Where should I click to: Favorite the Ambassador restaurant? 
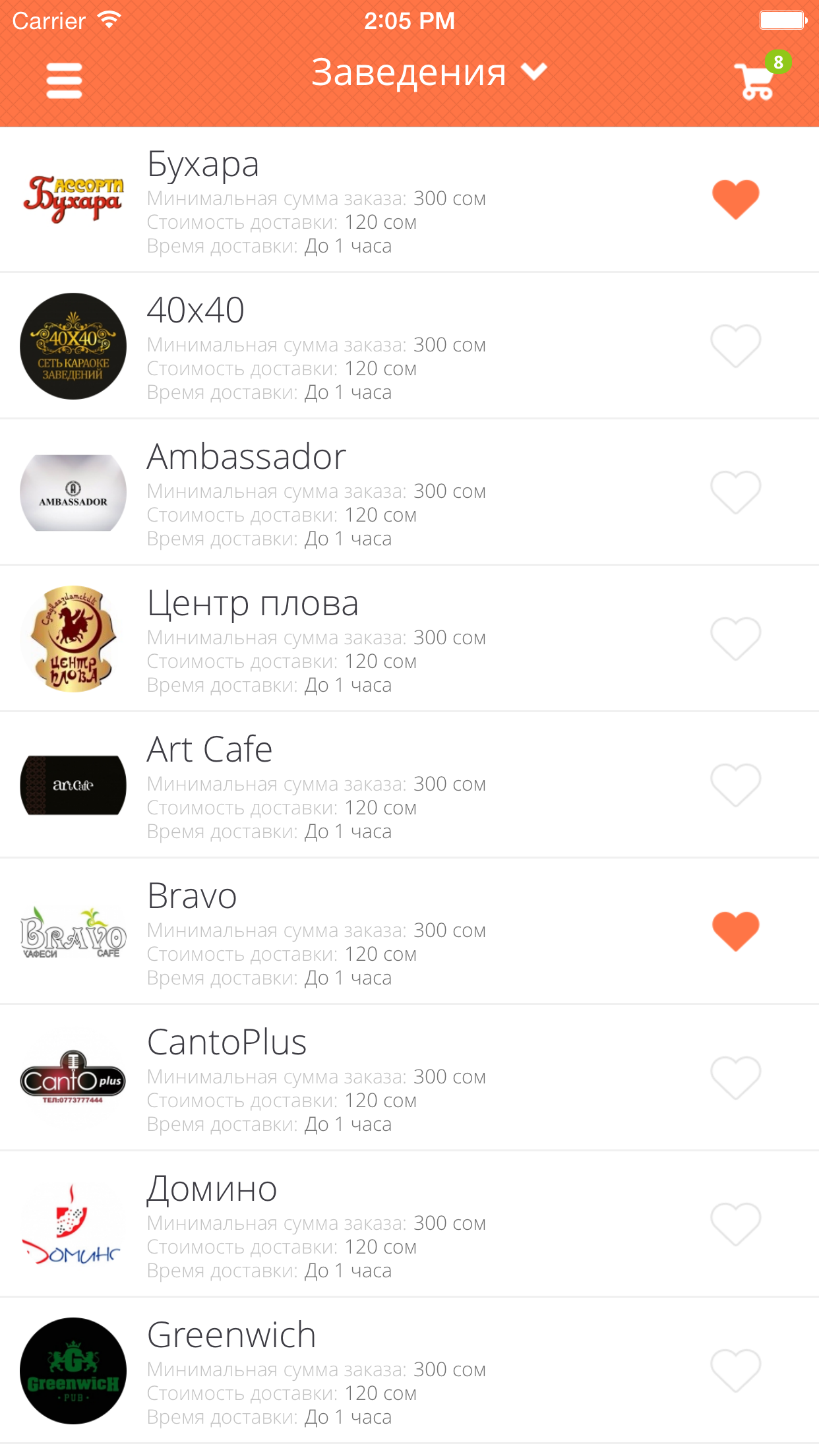(736, 492)
